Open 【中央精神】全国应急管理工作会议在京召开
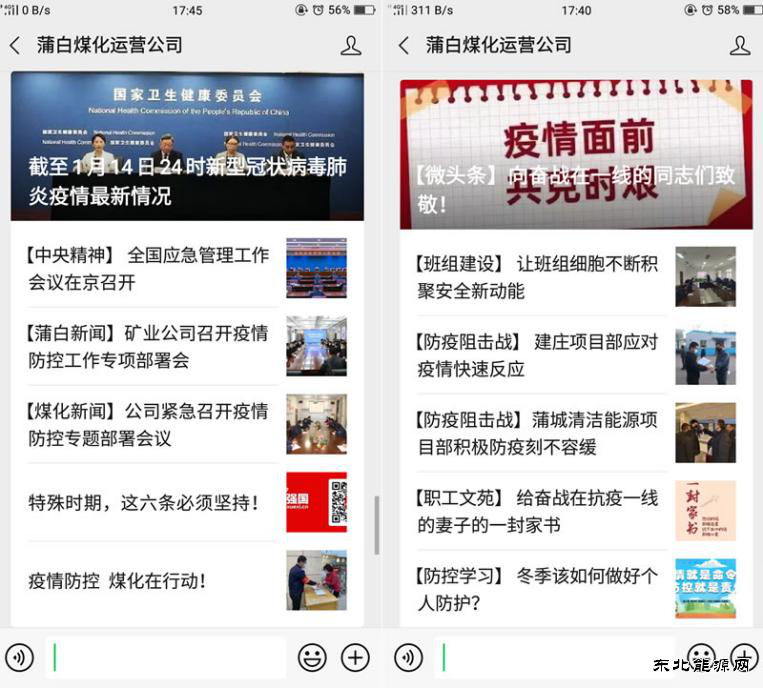Screen dimensions: 763x688 click(x=150, y=268)
